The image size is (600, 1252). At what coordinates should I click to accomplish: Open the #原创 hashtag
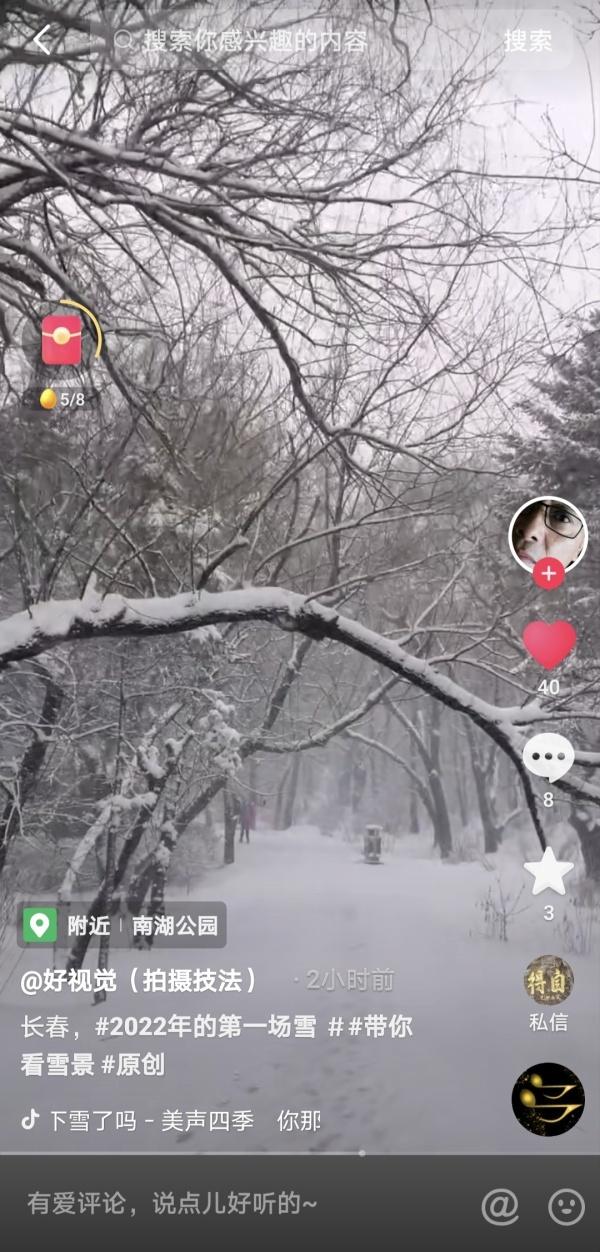tap(132, 1064)
